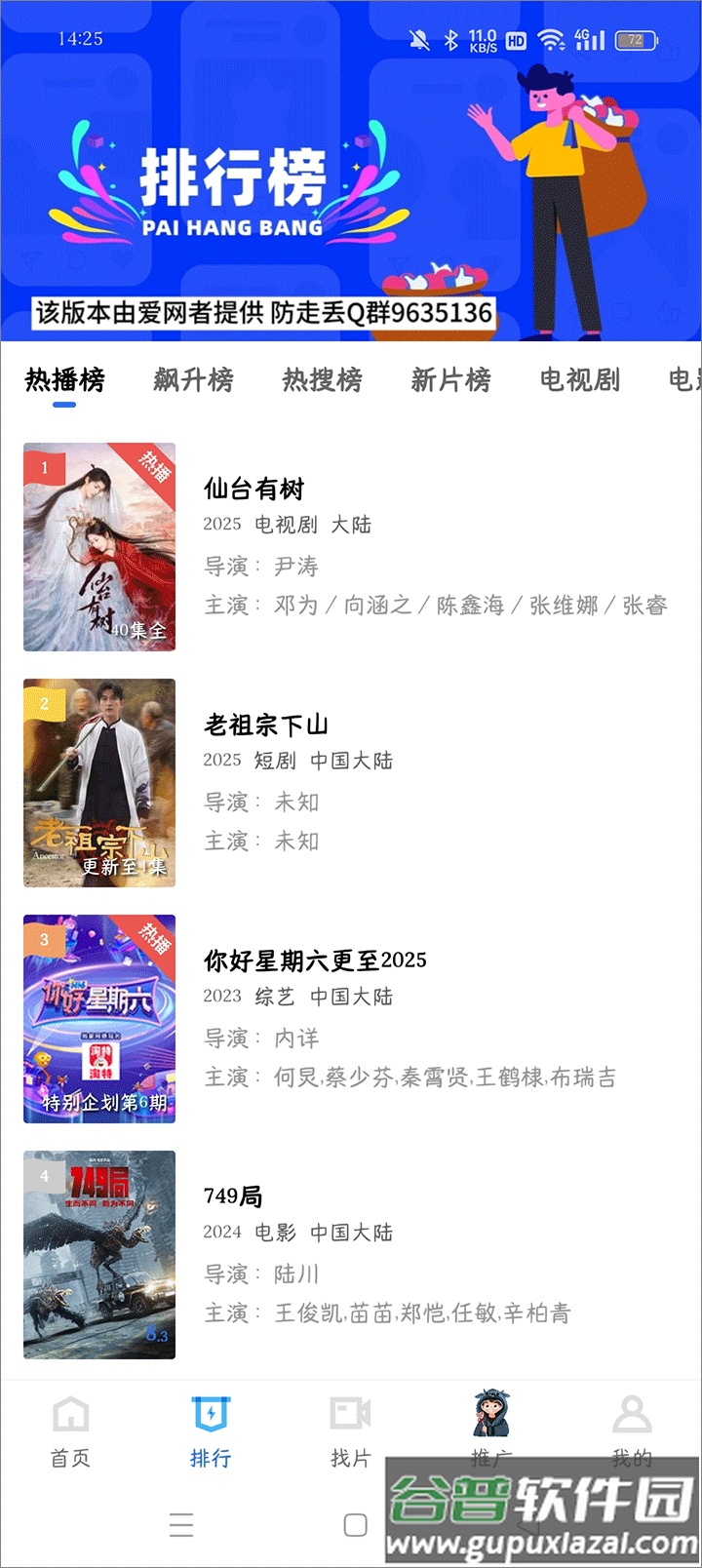Open the 我的 profile tab

pos(632,1431)
